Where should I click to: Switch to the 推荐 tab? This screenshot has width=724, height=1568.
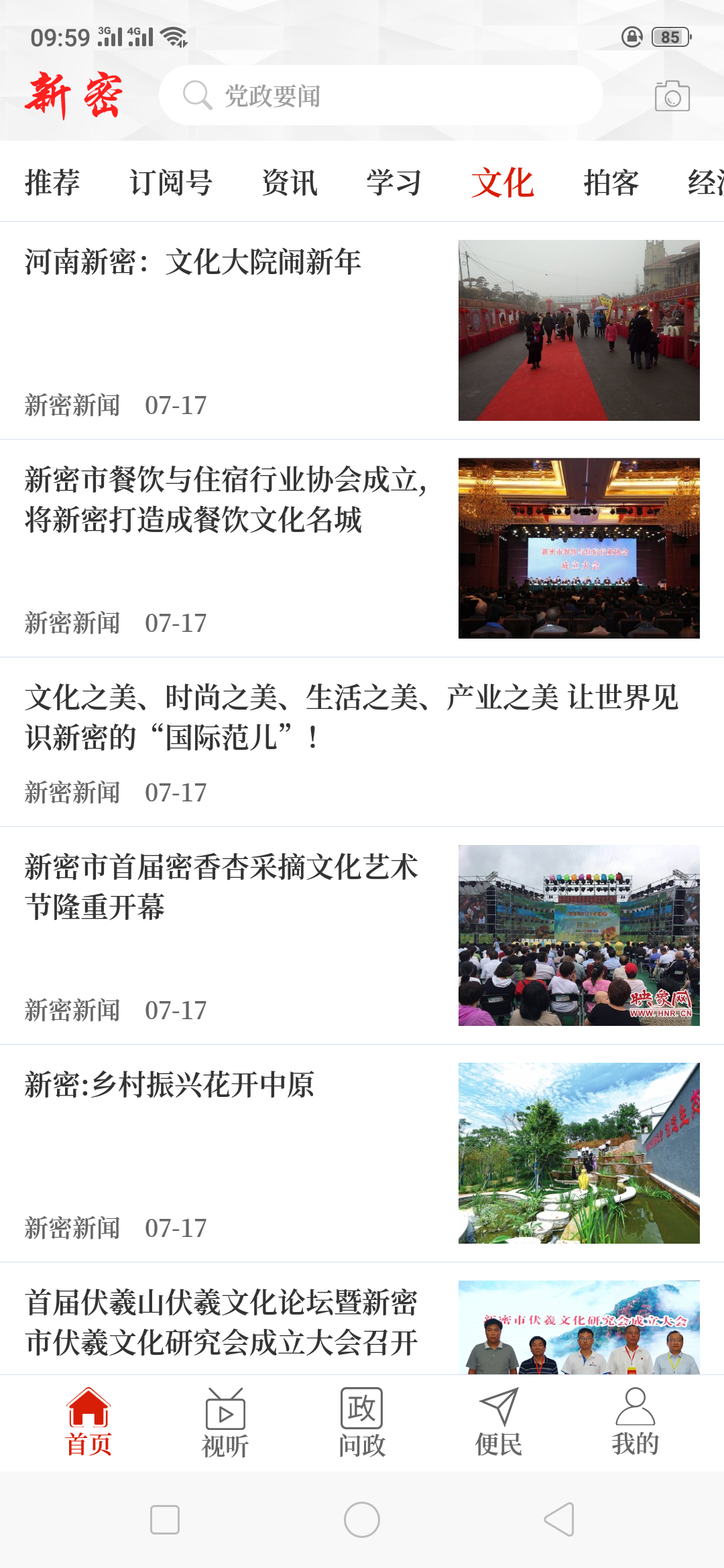[x=52, y=182]
